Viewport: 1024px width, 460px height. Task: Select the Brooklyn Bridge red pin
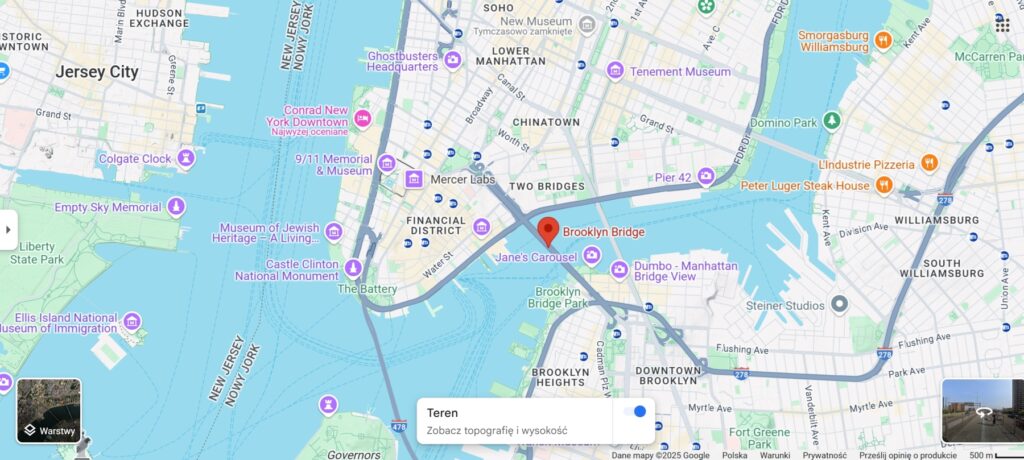pyautogui.click(x=548, y=230)
